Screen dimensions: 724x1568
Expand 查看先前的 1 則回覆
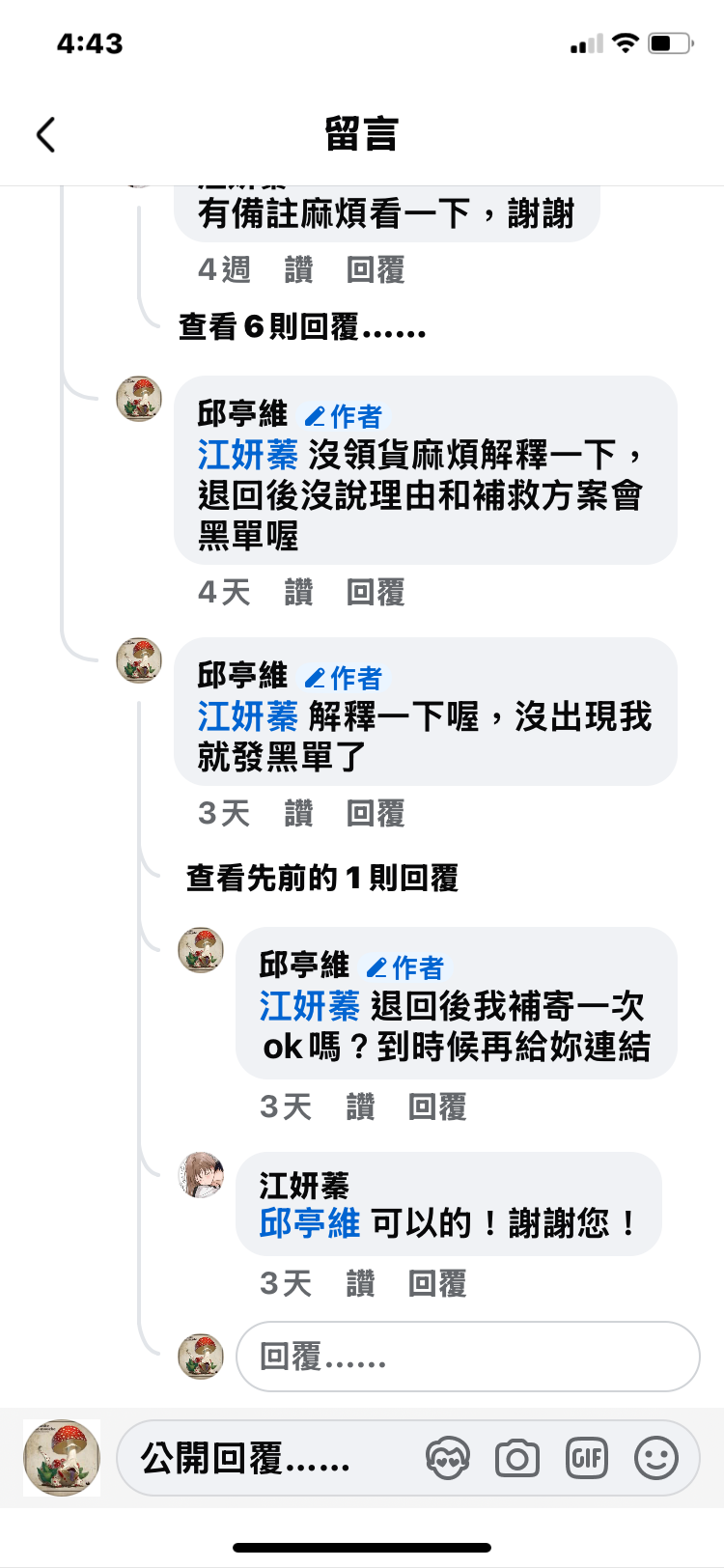[321, 878]
